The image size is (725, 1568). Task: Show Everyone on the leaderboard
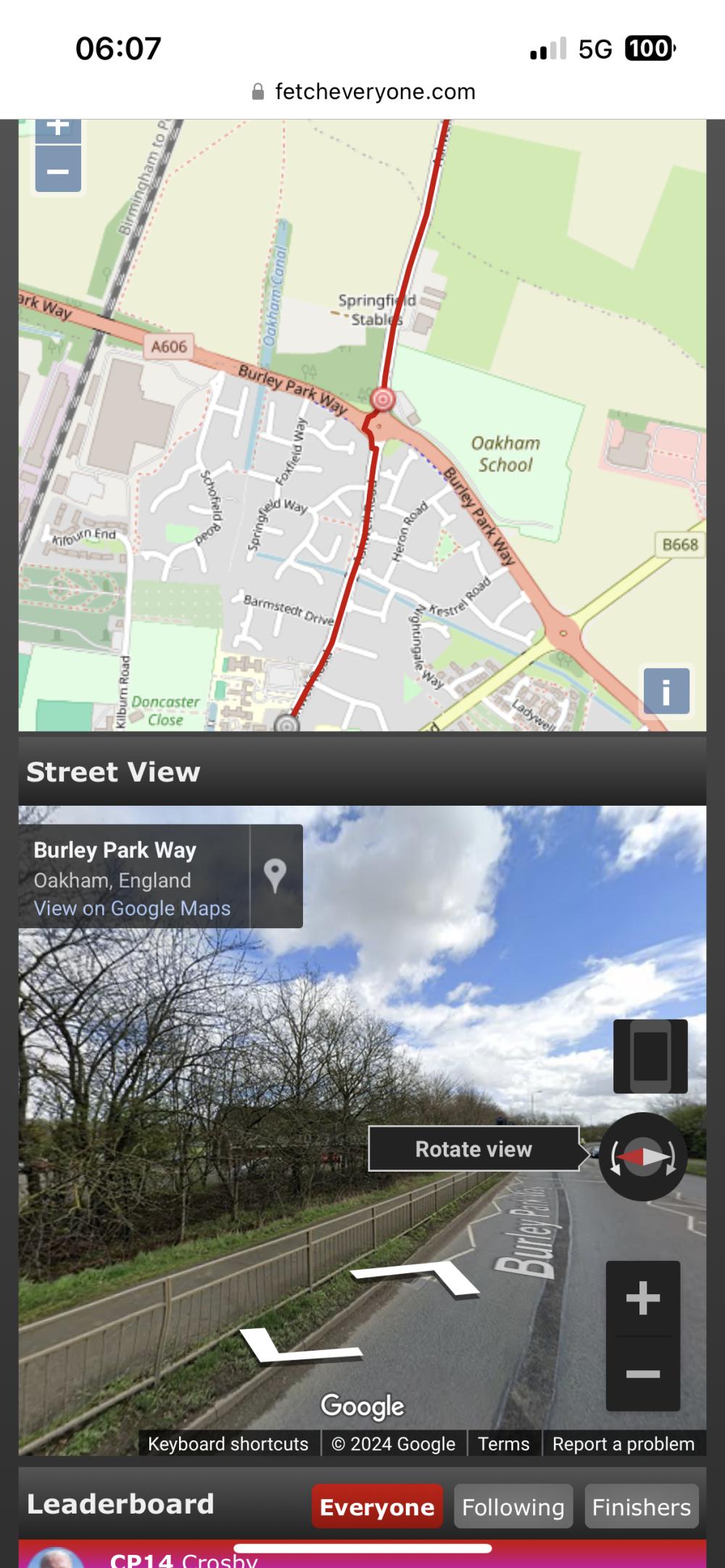click(377, 1508)
